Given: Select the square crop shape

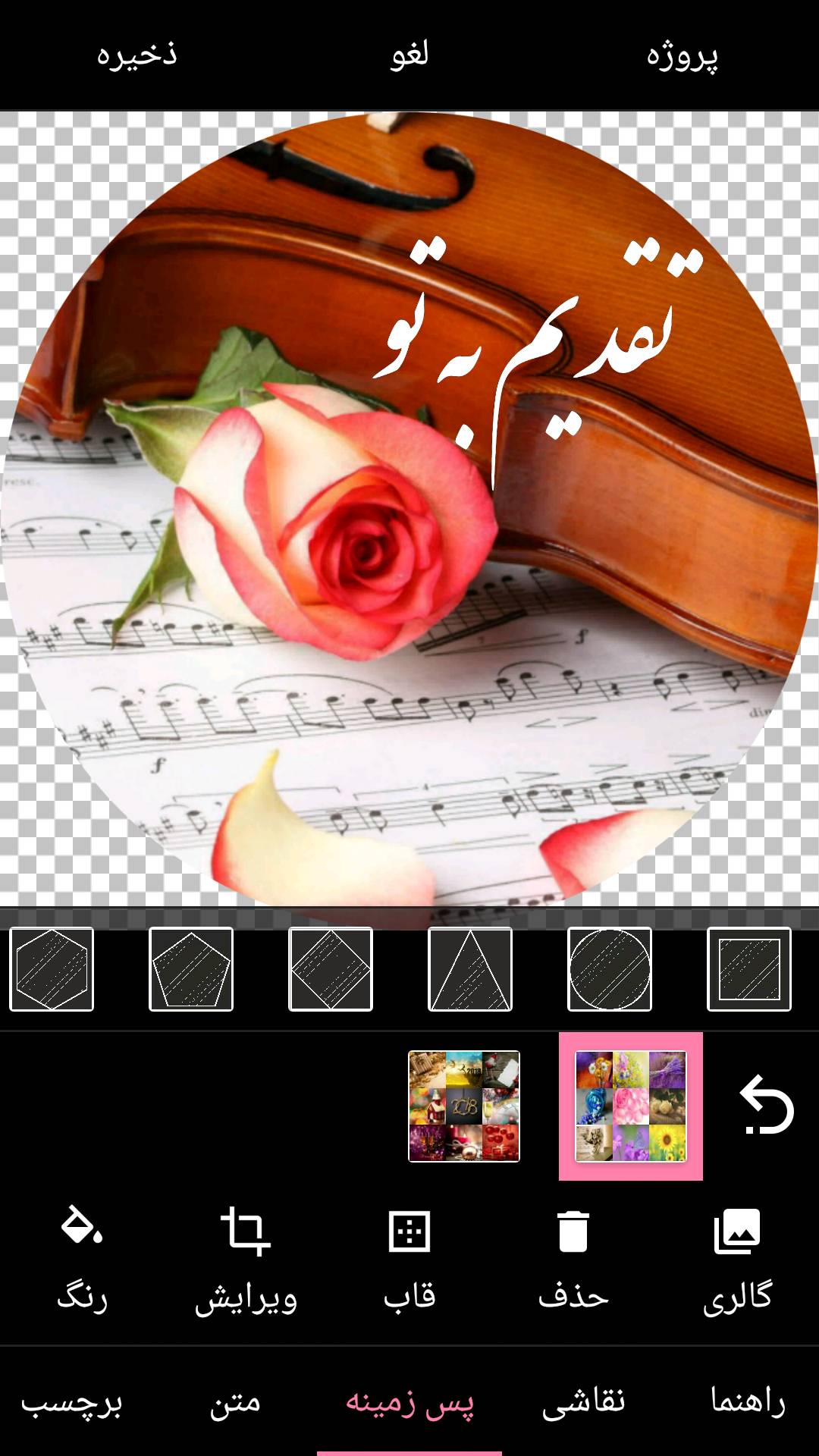Looking at the screenshot, I should pos(749,969).
